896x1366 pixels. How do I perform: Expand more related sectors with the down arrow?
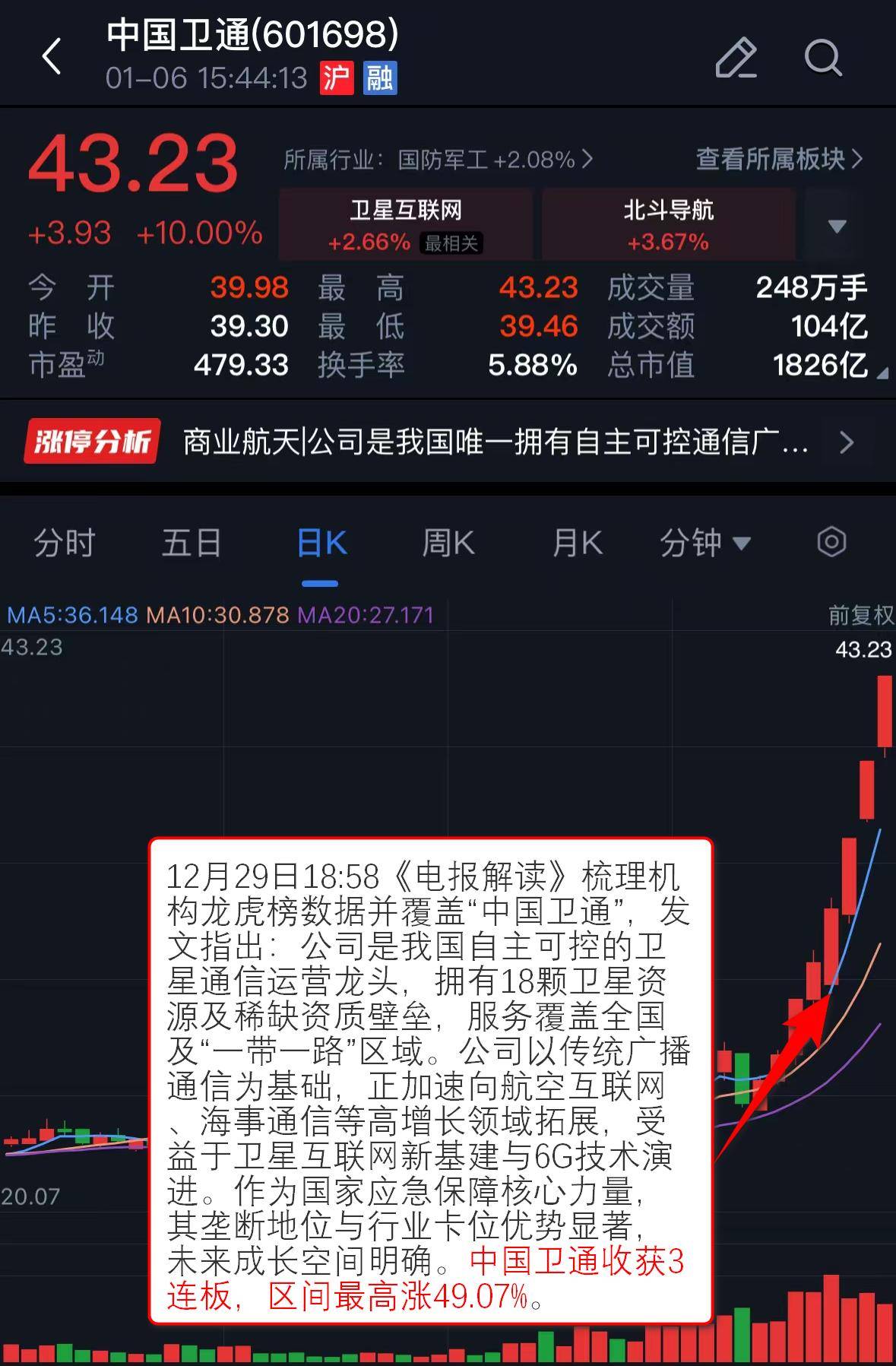coord(837,226)
